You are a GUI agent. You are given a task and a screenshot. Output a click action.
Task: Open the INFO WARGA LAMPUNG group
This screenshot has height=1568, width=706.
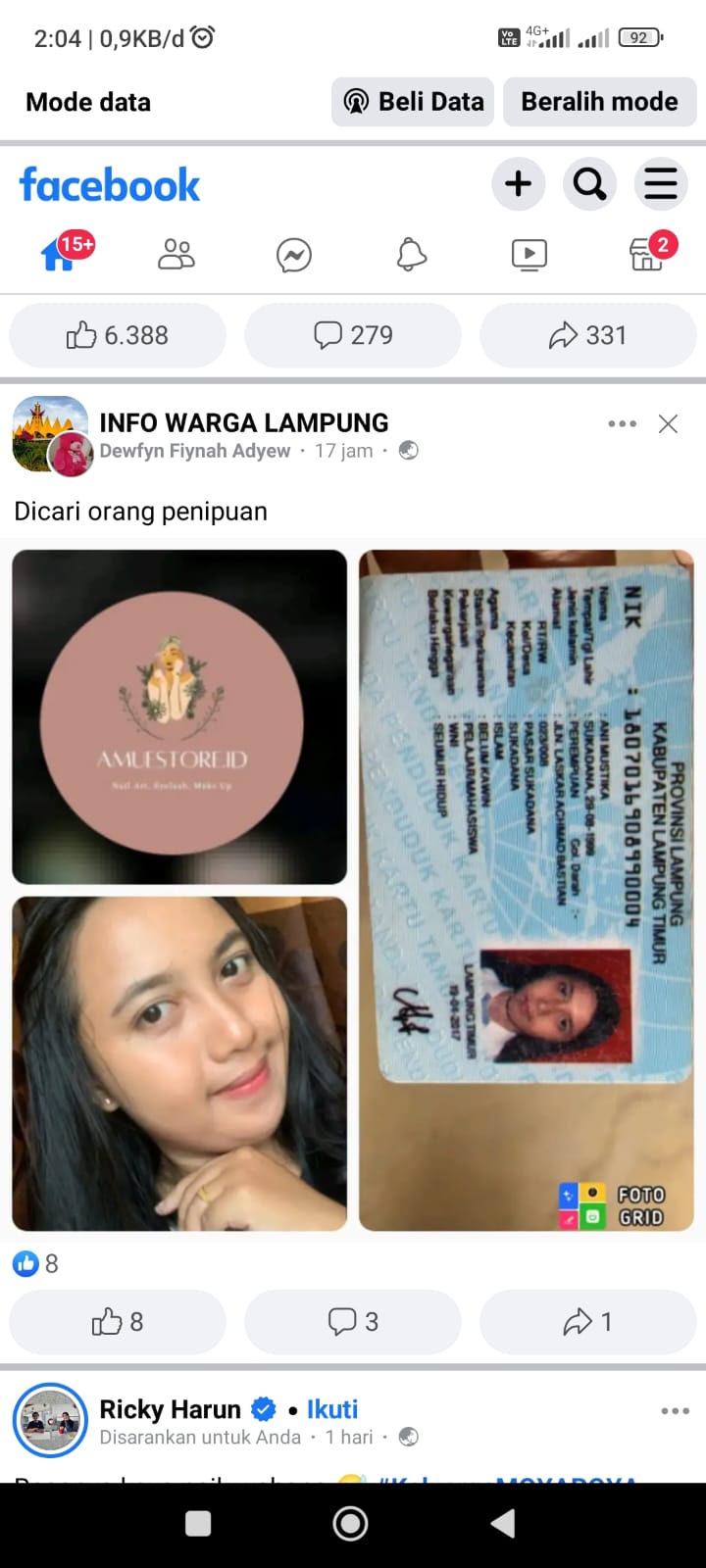[244, 422]
